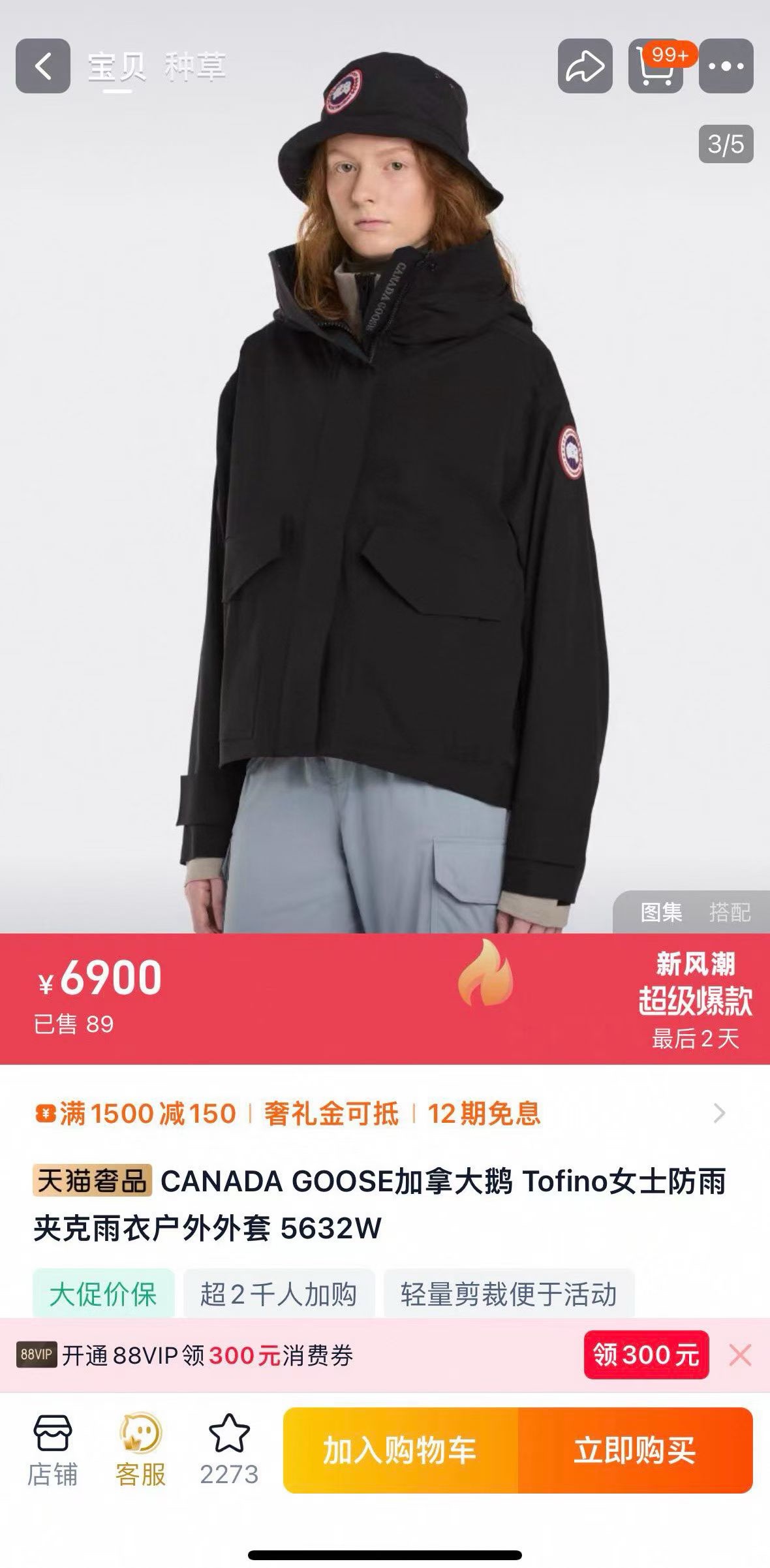Tap the 轻量剪裁便于活动 tag
The image size is (770, 1568).
508,1294
